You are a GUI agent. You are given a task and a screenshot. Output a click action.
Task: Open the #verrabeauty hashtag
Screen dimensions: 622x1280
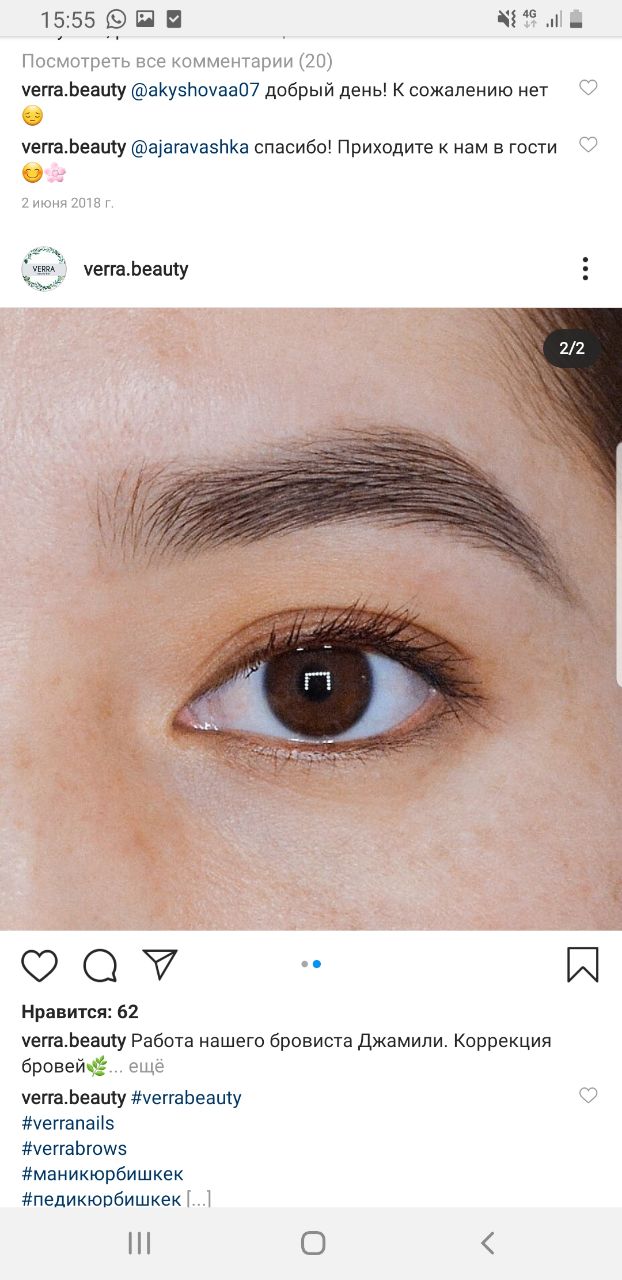pyautogui.click(x=186, y=1098)
